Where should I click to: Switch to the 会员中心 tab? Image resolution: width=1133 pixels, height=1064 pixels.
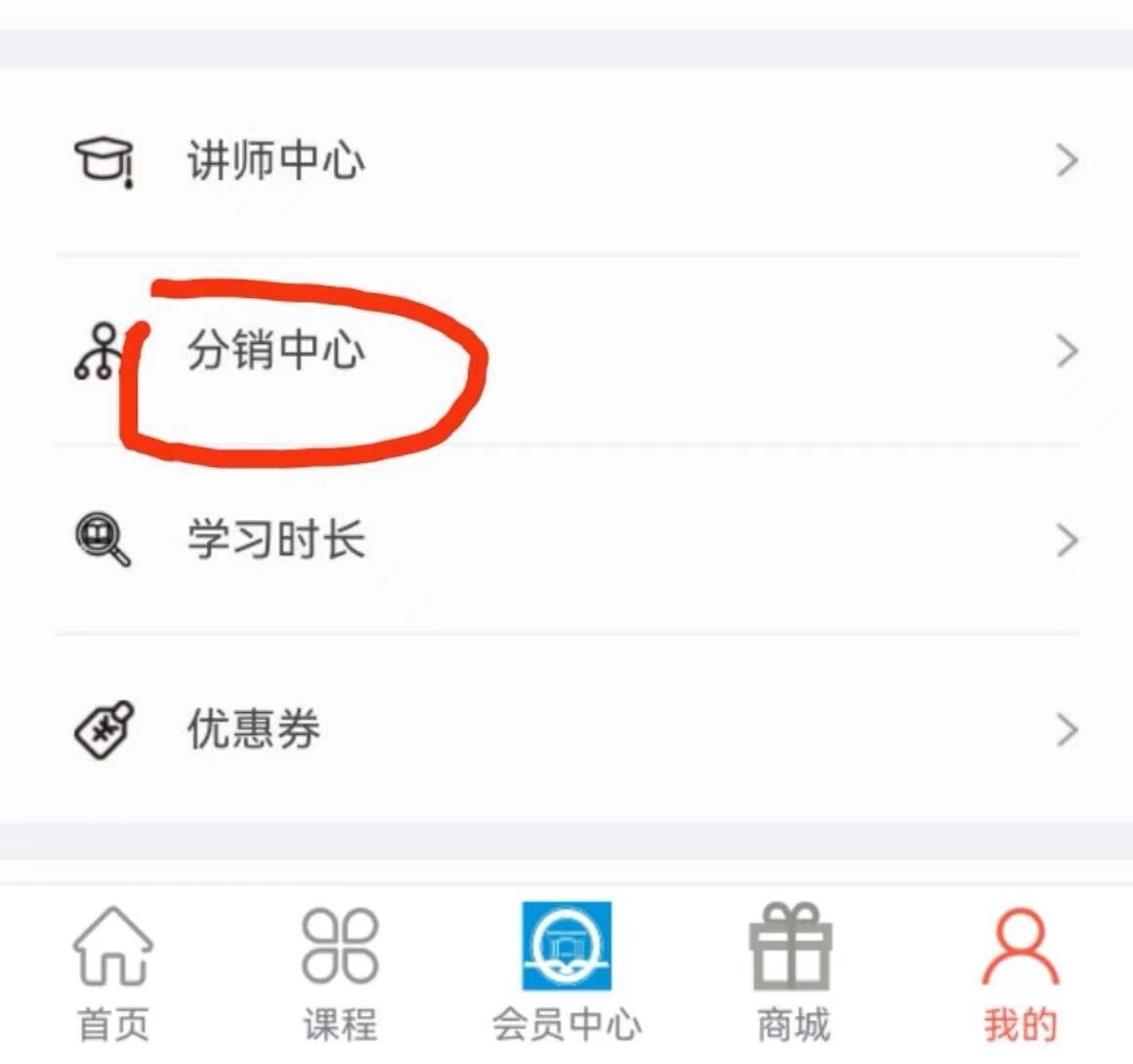pos(566,973)
